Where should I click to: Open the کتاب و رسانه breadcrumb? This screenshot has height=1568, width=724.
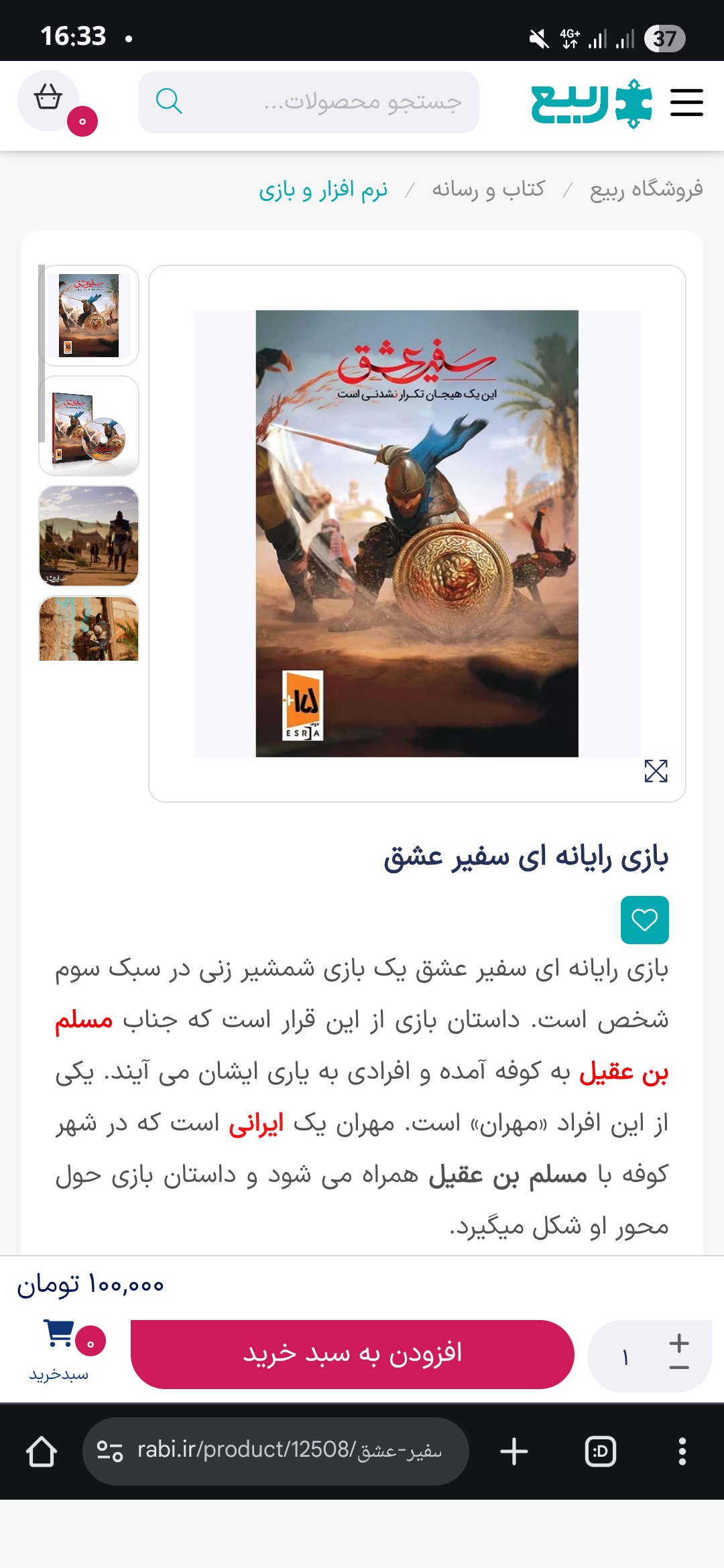pyautogui.click(x=488, y=190)
